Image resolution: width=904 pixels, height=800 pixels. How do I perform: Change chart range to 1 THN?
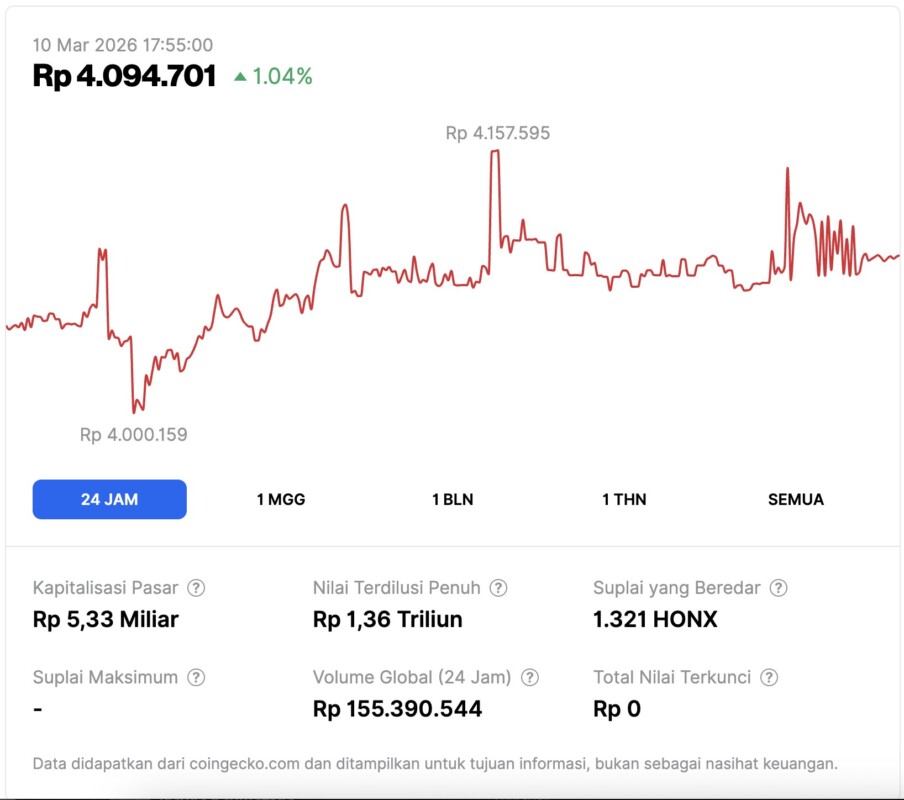pos(624,499)
